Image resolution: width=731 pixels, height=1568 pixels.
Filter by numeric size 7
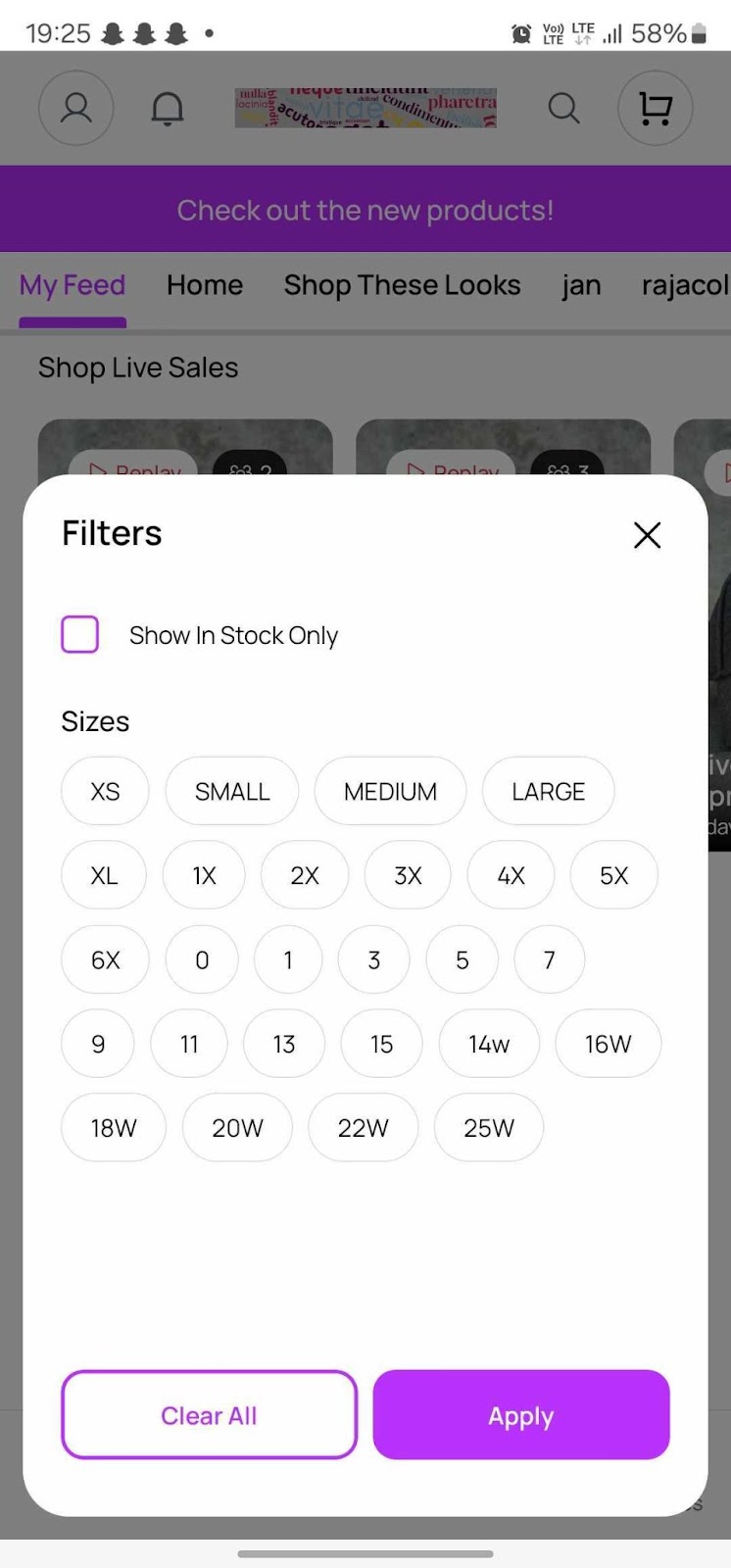(549, 959)
